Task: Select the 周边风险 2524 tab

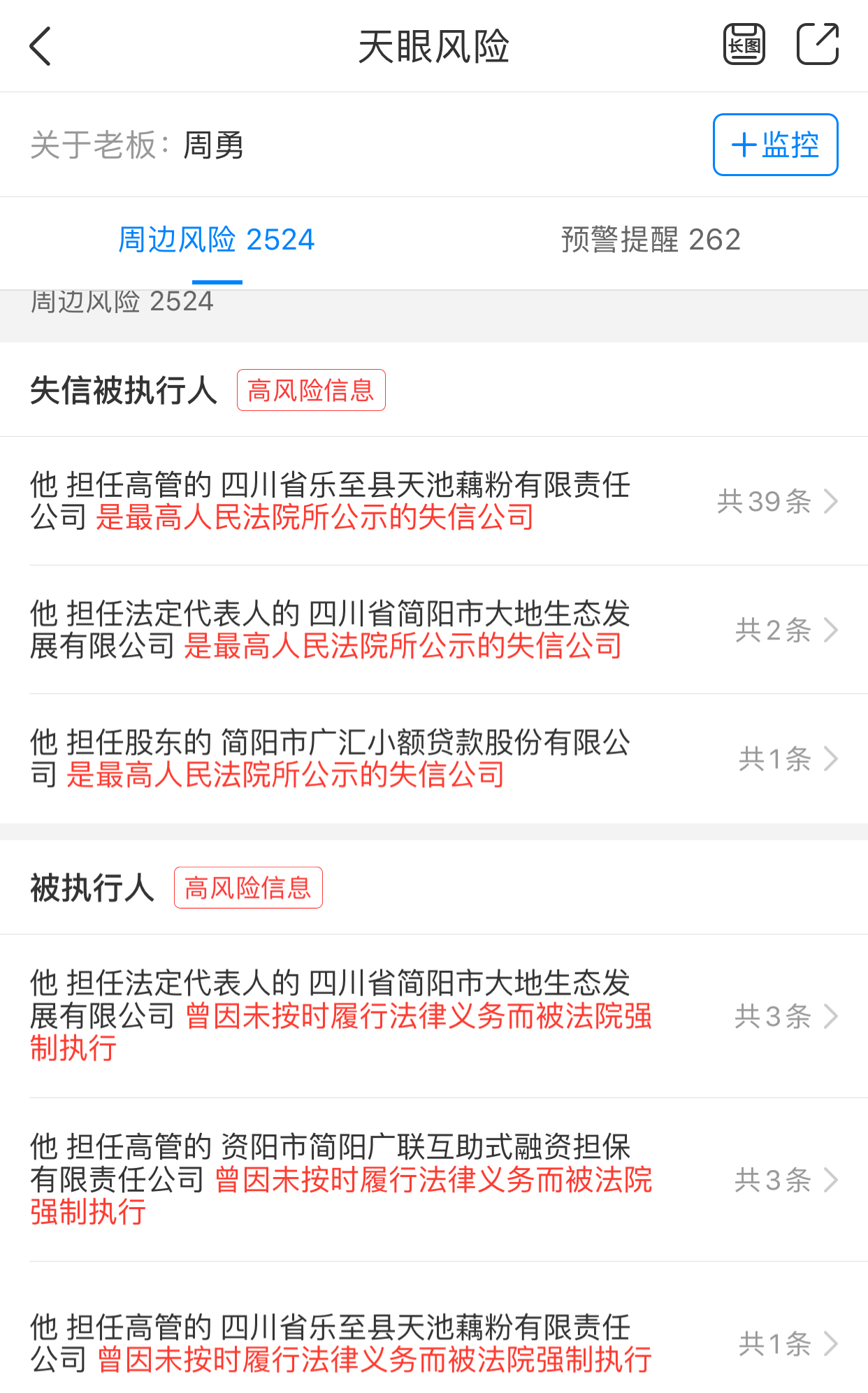Action: tap(217, 240)
